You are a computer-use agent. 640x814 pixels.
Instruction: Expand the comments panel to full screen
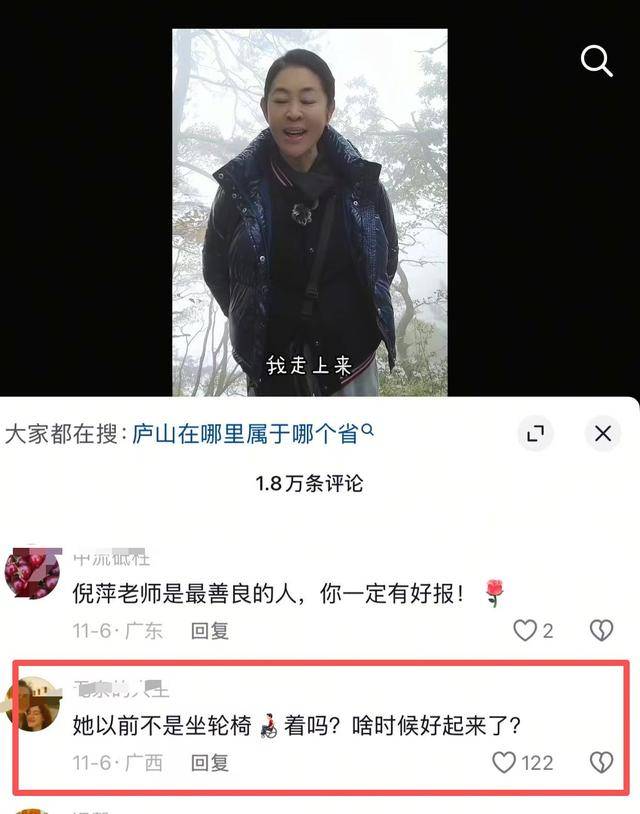536,433
